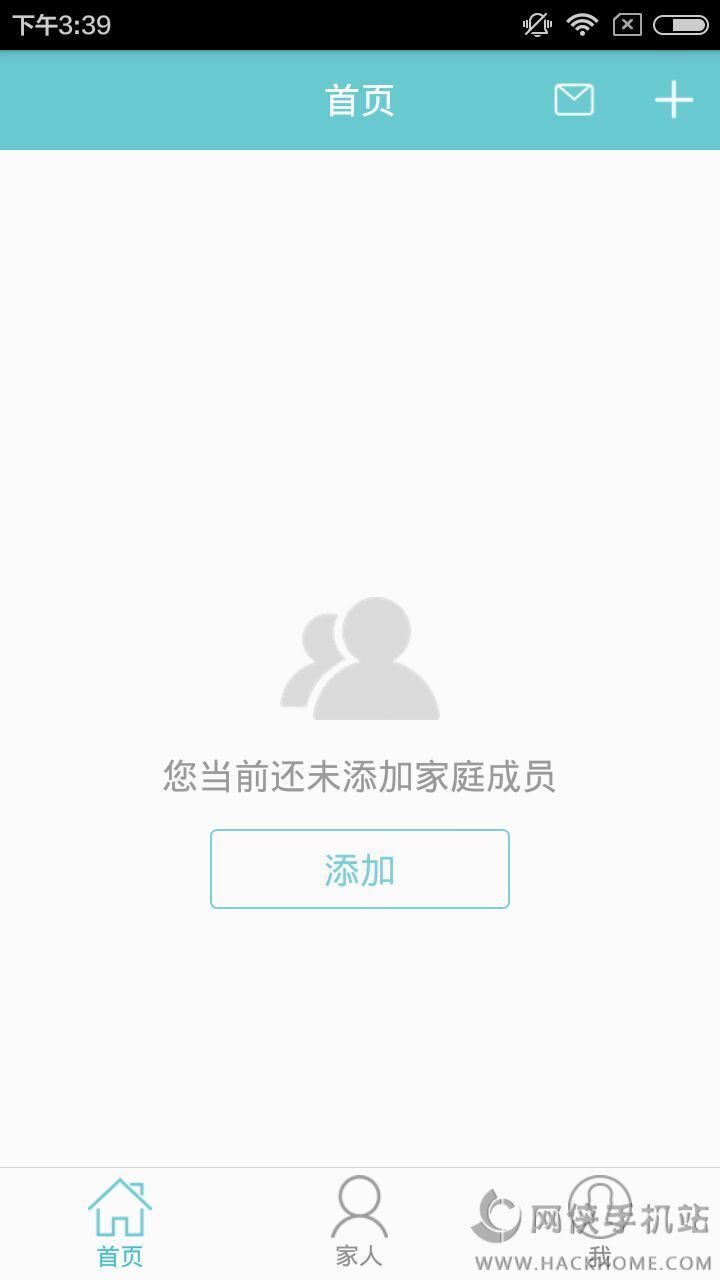Image resolution: width=720 pixels, height=1280 pixels.
Task: Tap the plus icon in the header
Action: click(x=674, y=100)
